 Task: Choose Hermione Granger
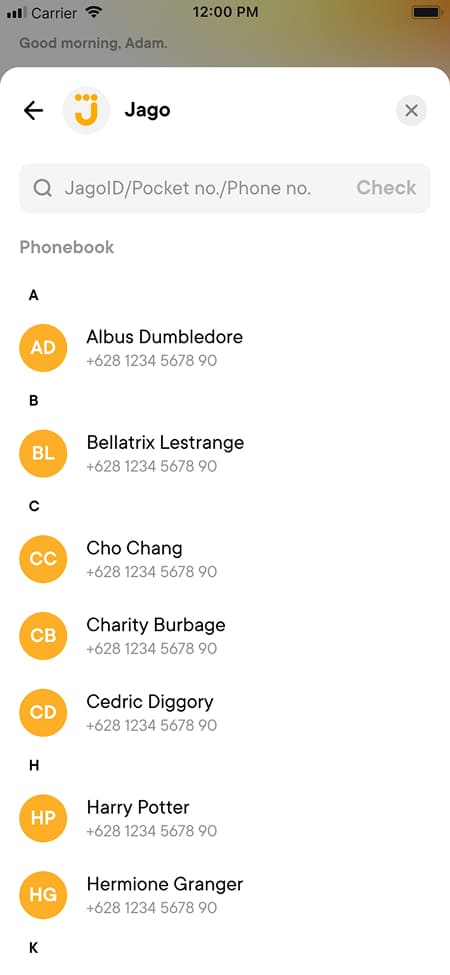pyautogui.click(x=225, y=895)
